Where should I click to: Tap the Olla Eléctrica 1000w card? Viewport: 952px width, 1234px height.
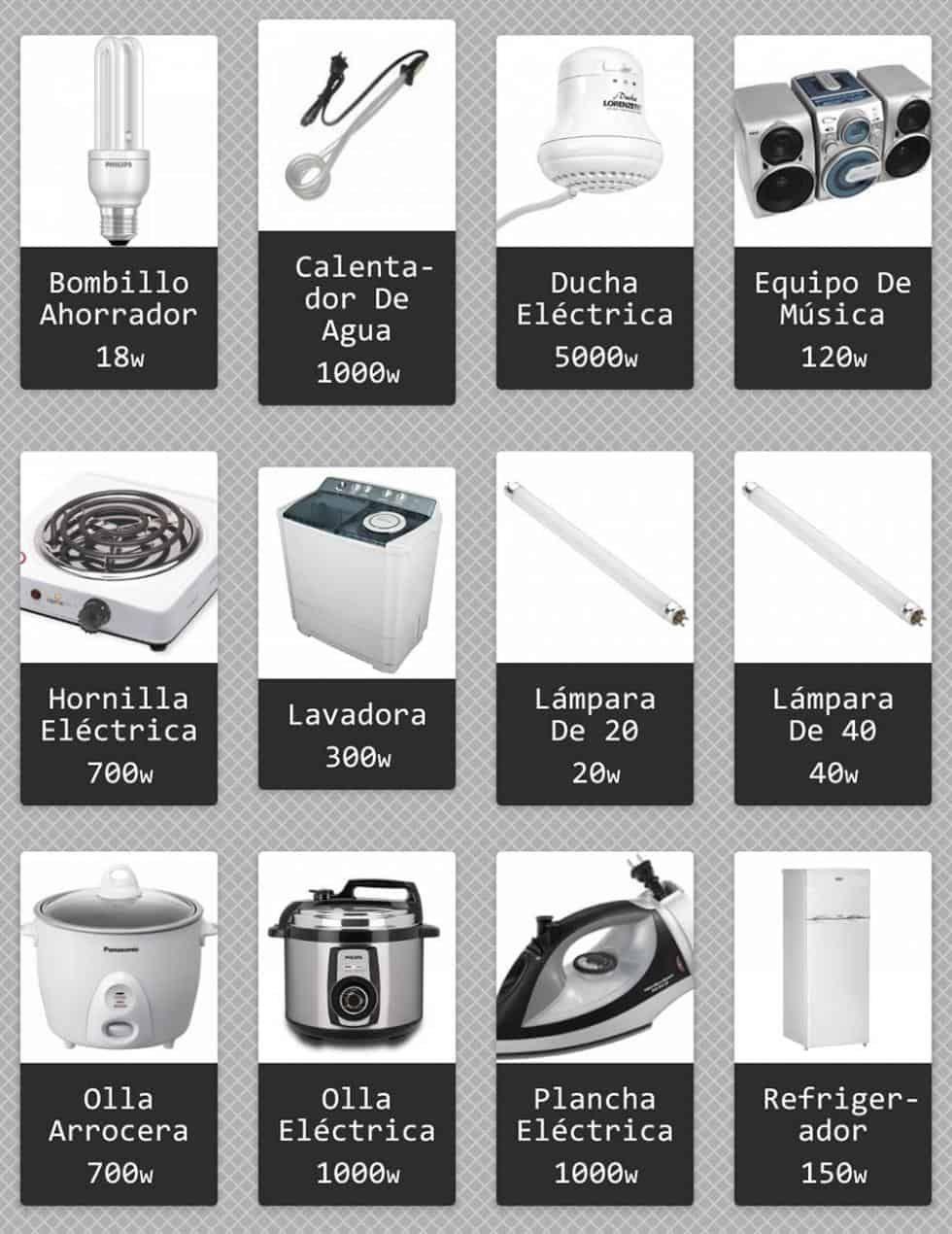pos(357,1028)
